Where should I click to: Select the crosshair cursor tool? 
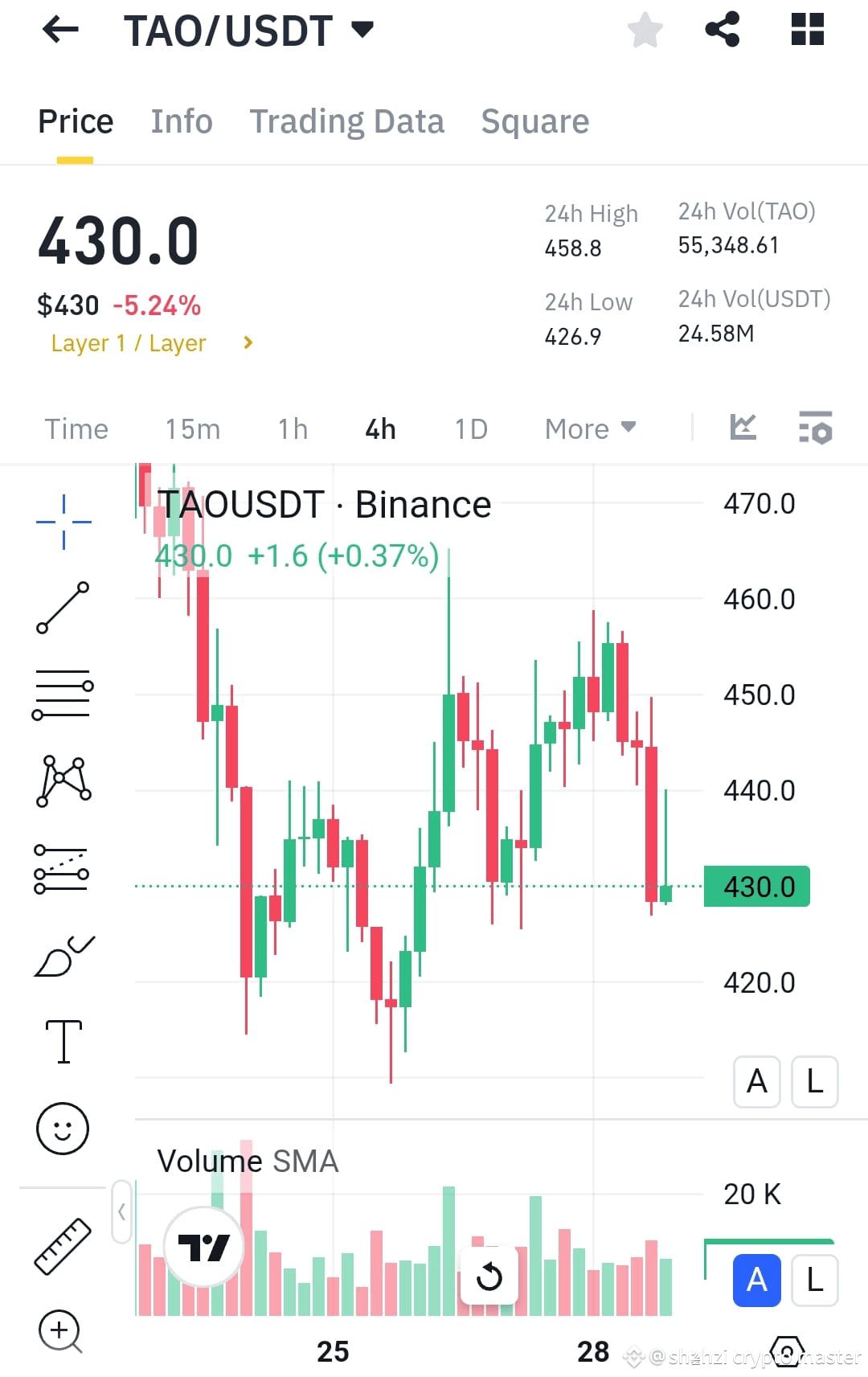(63, 520)
